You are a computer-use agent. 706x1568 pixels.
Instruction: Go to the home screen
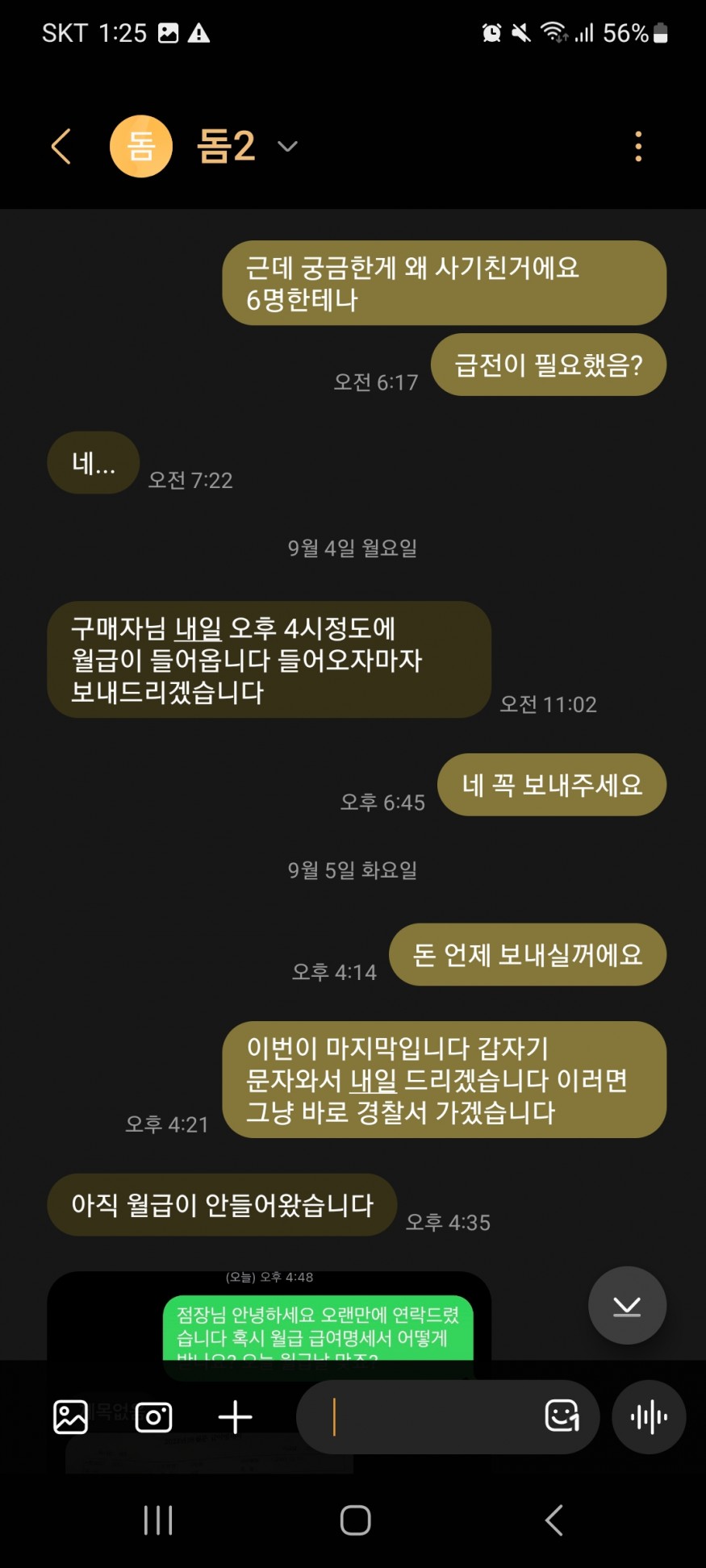pyautogui.click(x=355, y=1520)
